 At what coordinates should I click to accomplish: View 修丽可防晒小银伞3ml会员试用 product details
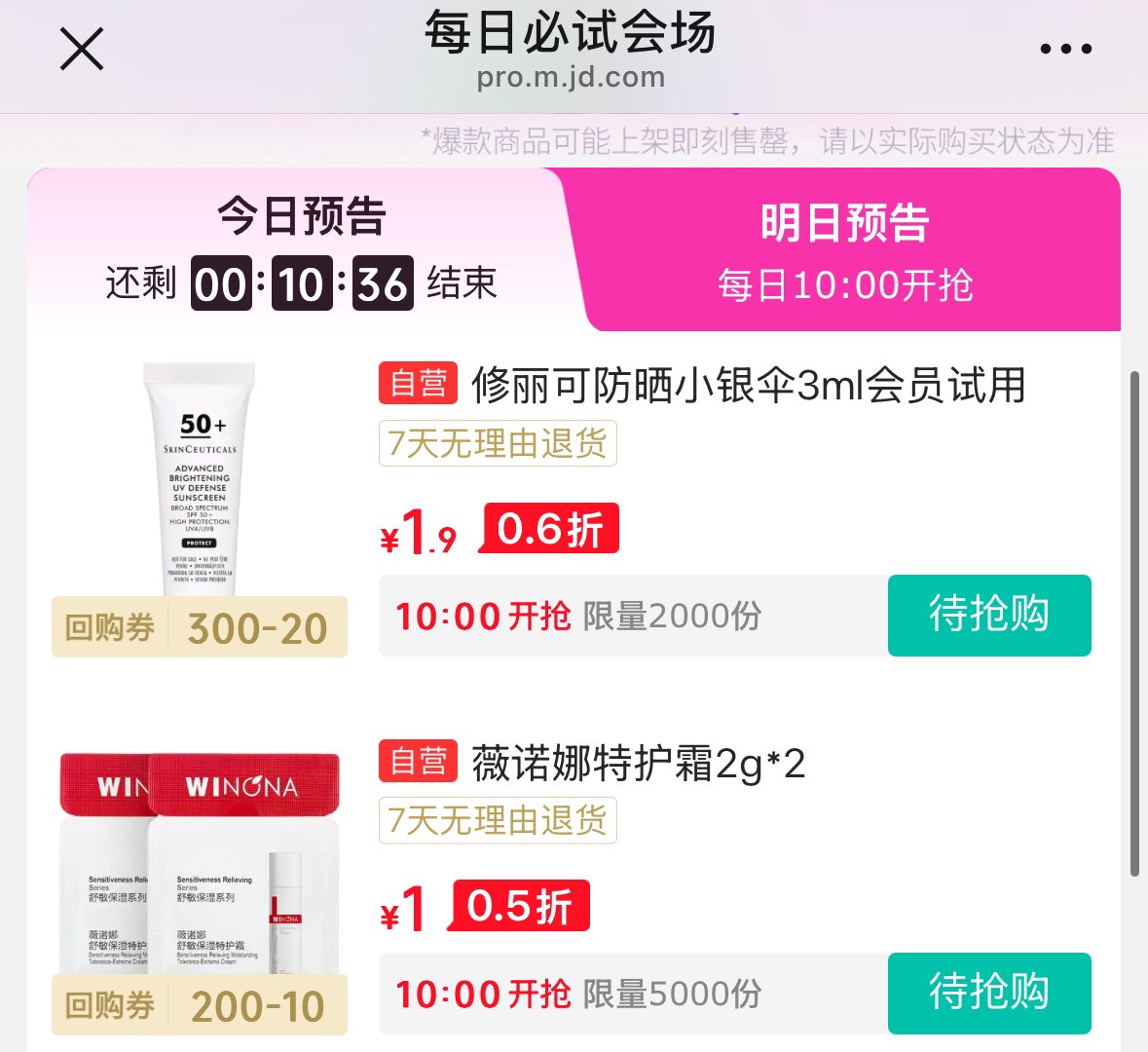748,386
